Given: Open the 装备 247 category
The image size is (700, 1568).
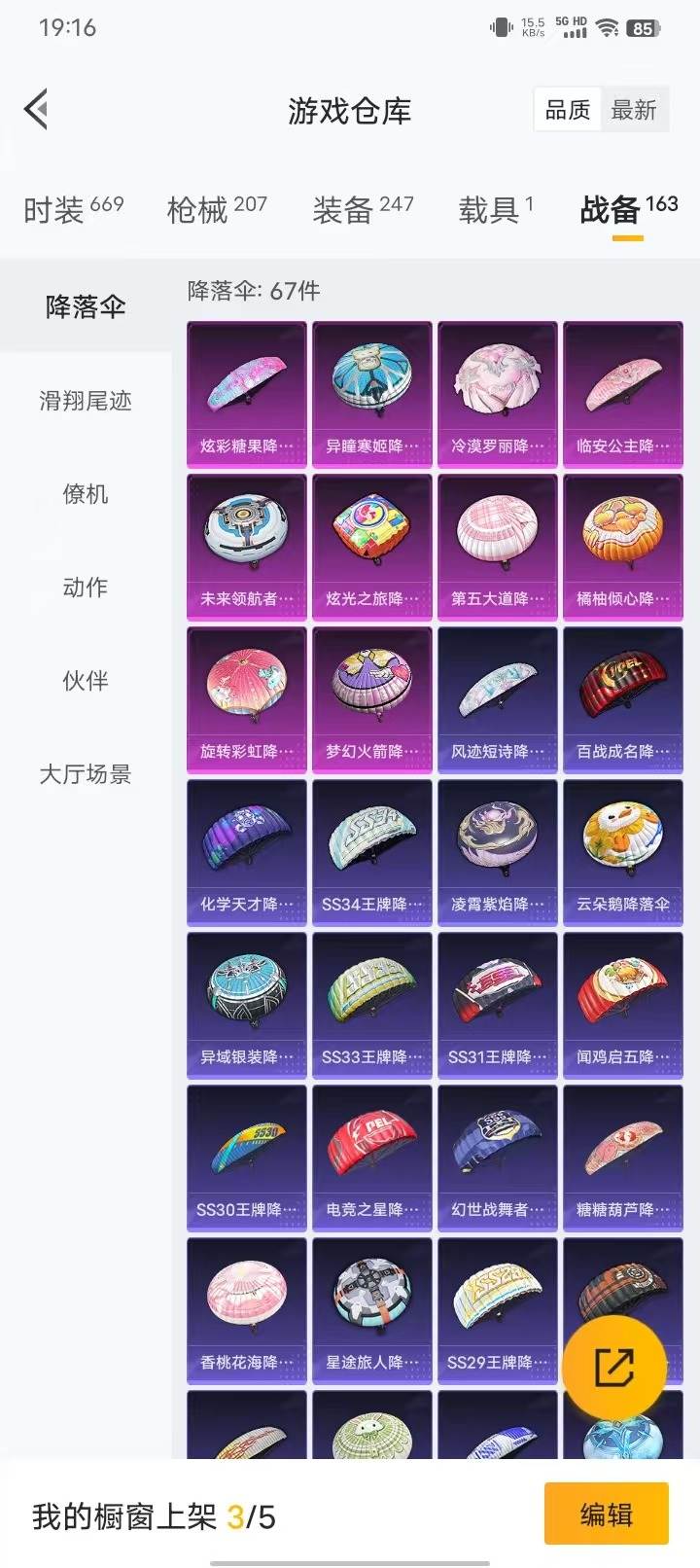Looking at the screenshot, I should click(x=362, y=207).
